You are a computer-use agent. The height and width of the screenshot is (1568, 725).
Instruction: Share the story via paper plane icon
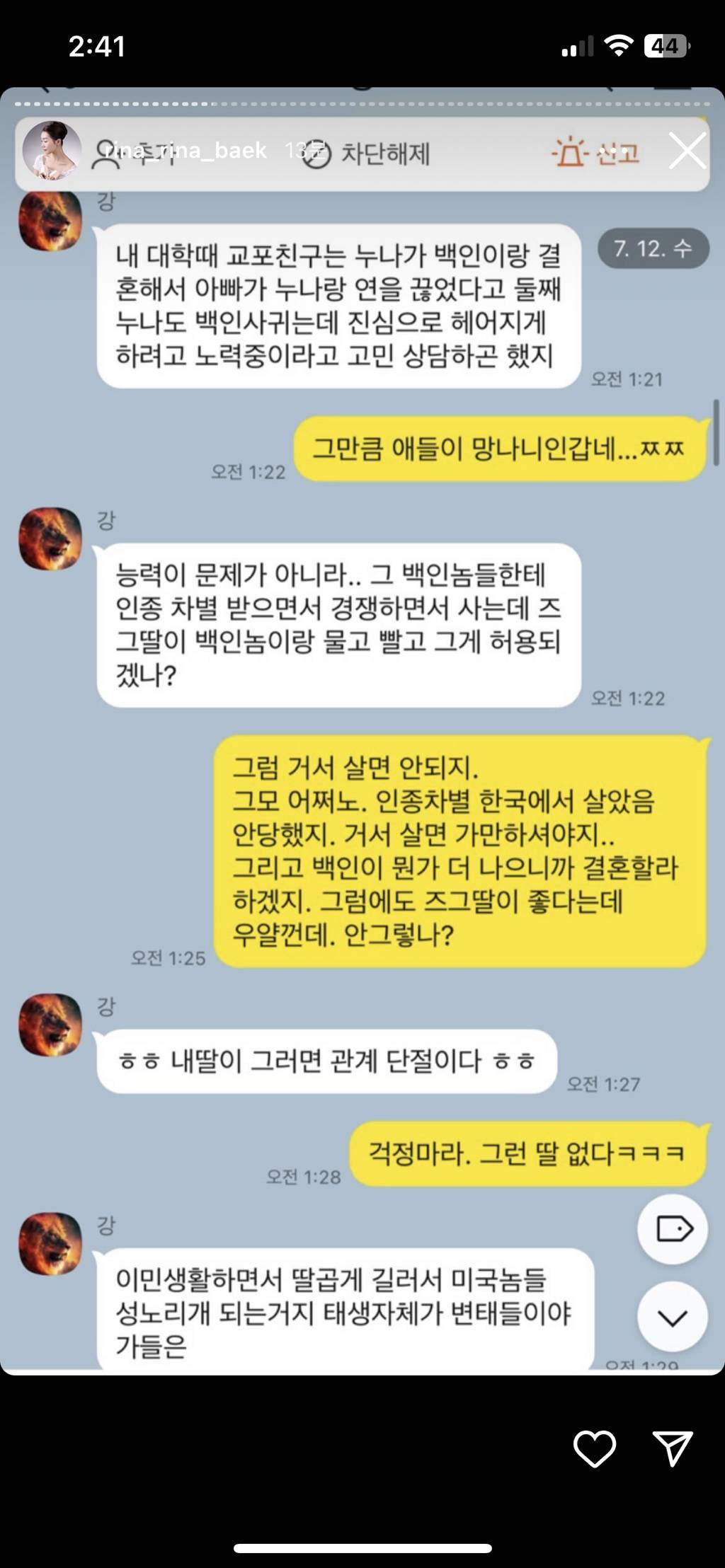tap(672, 1448)
